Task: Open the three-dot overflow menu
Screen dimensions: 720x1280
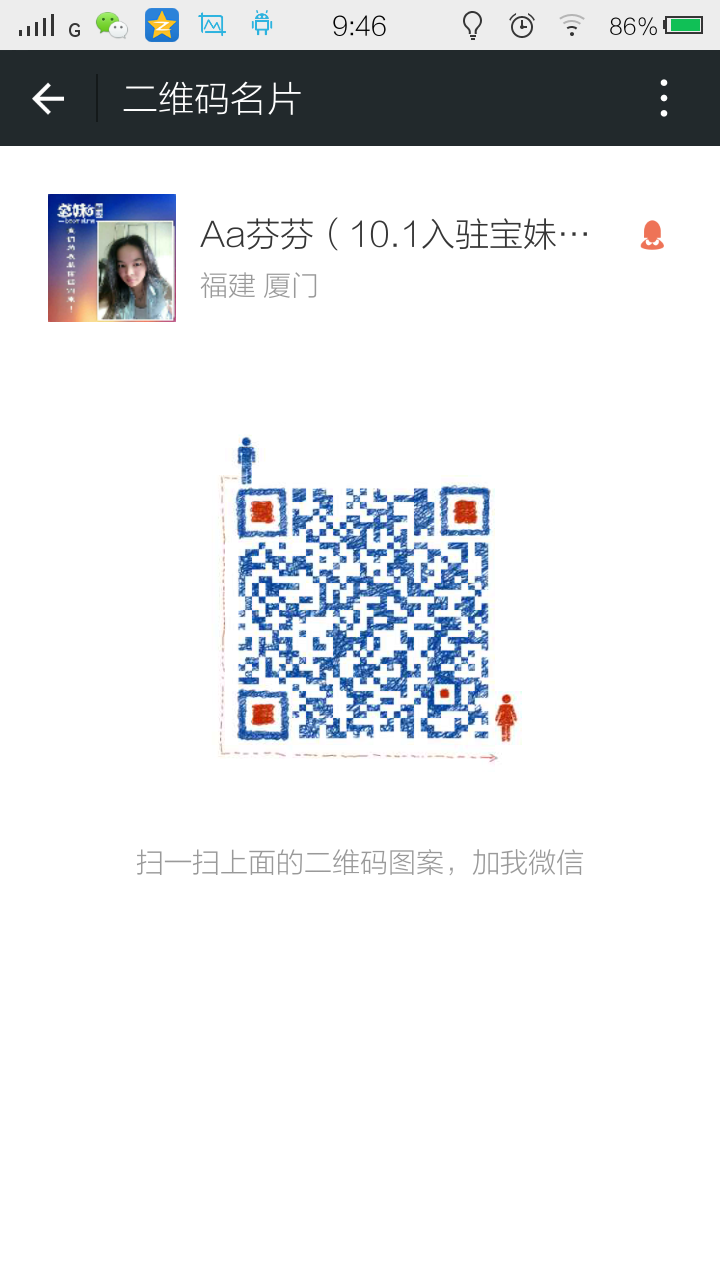Action: (x=663, y=98)
